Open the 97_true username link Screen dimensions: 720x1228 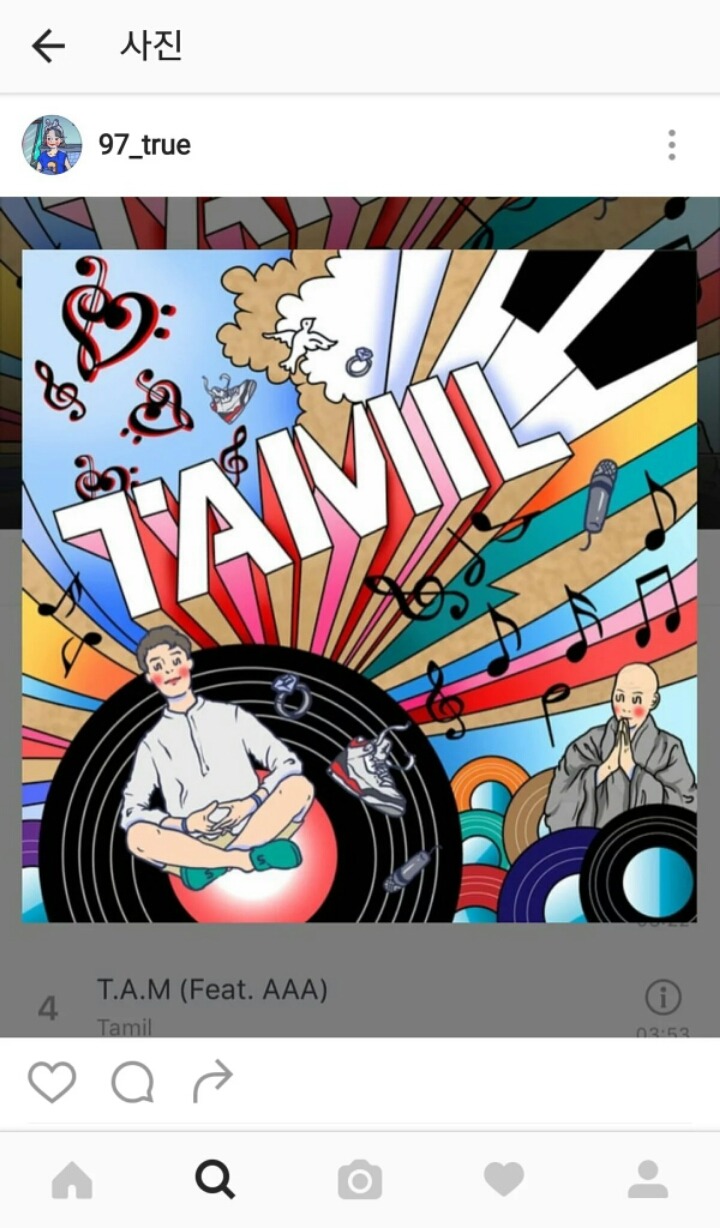[x=144, y=145]
